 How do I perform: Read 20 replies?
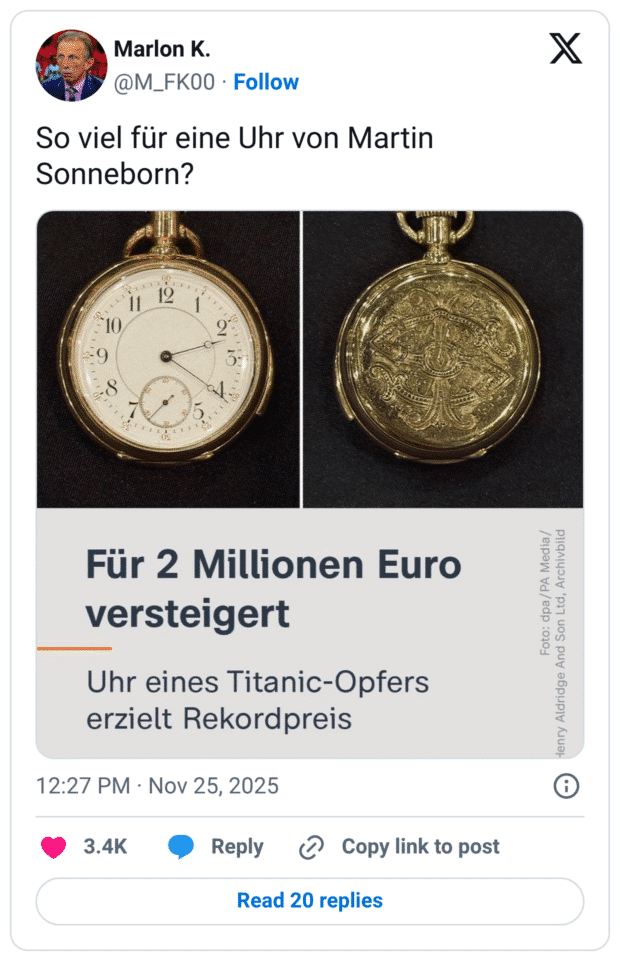310,901
